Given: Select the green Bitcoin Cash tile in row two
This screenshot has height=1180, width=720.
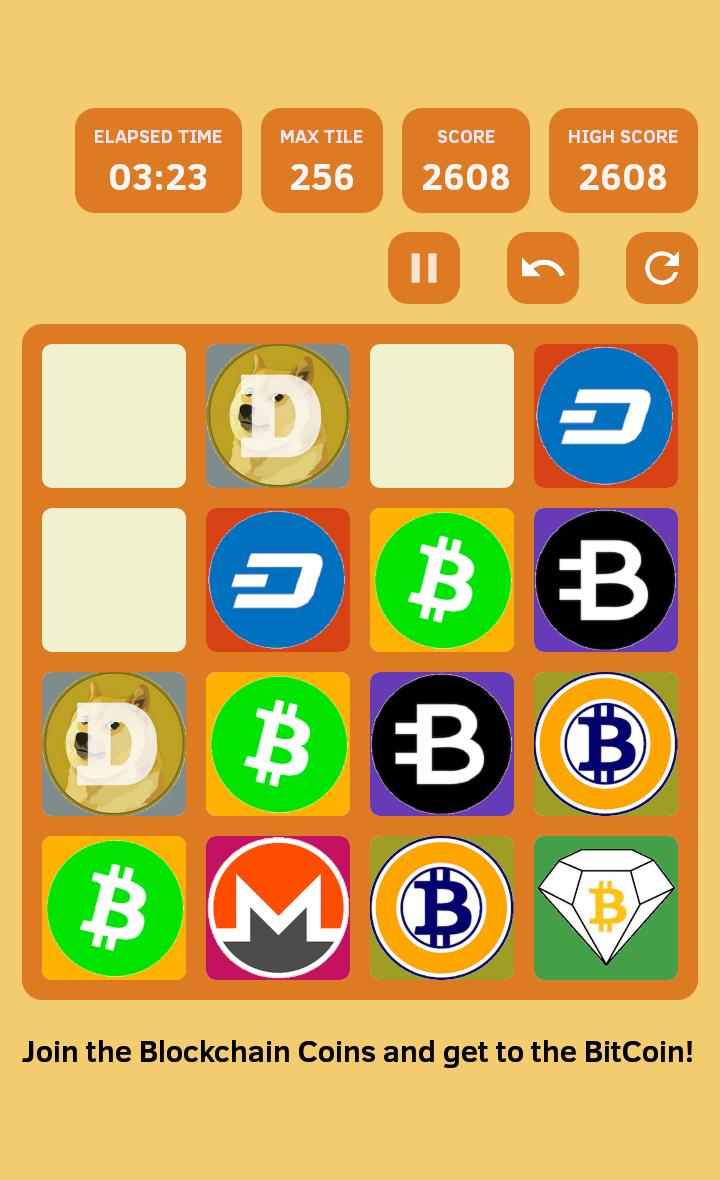Looking at the screenshot, I should click(442, 579).
